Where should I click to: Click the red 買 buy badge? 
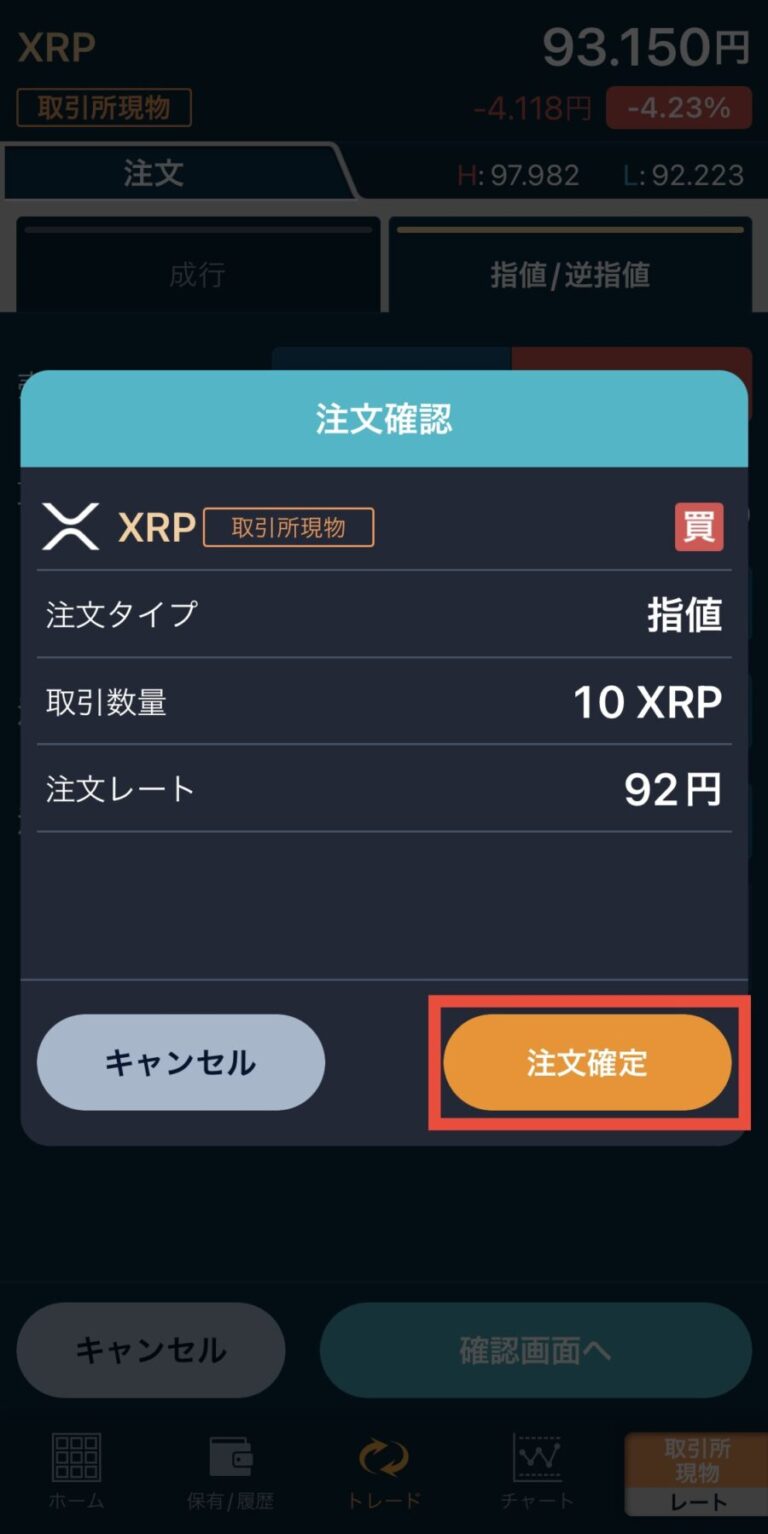pos(699,524)
